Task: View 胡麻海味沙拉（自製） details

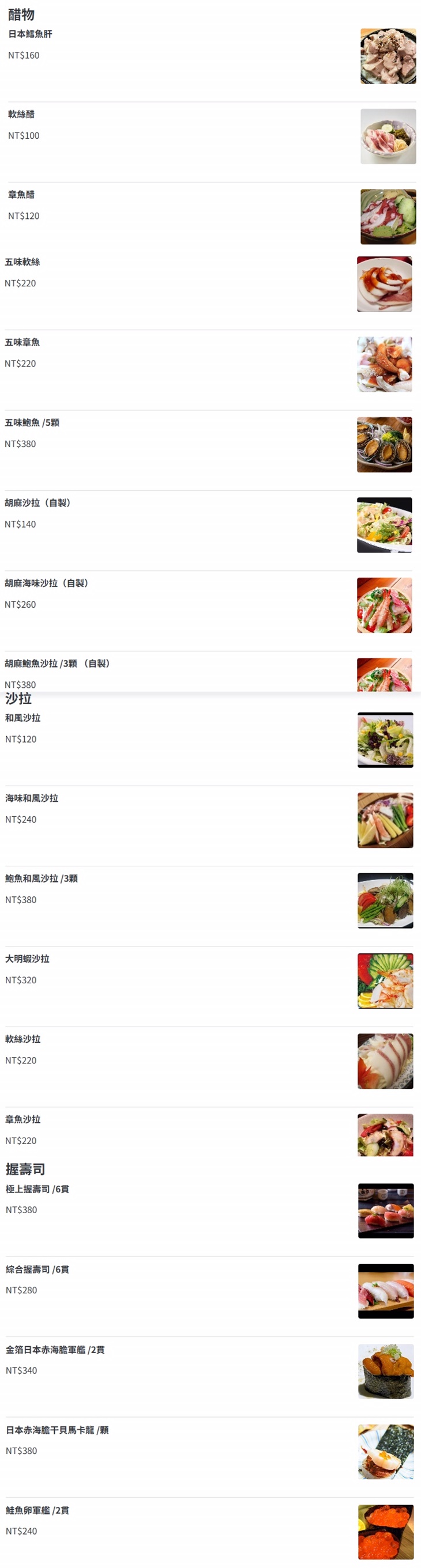Action: (x=47, y=584)
